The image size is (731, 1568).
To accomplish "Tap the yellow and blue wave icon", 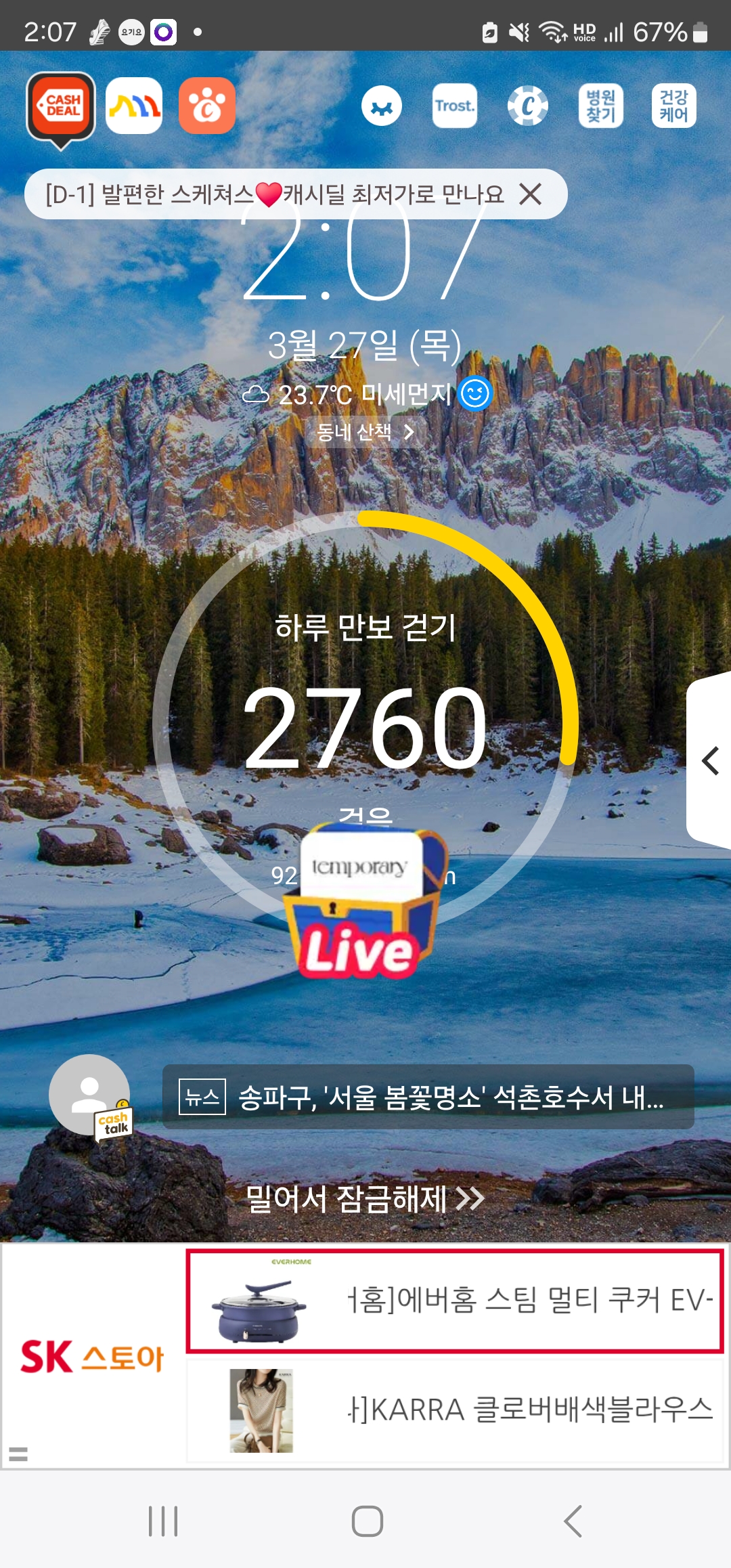I will tap(134, 106).
